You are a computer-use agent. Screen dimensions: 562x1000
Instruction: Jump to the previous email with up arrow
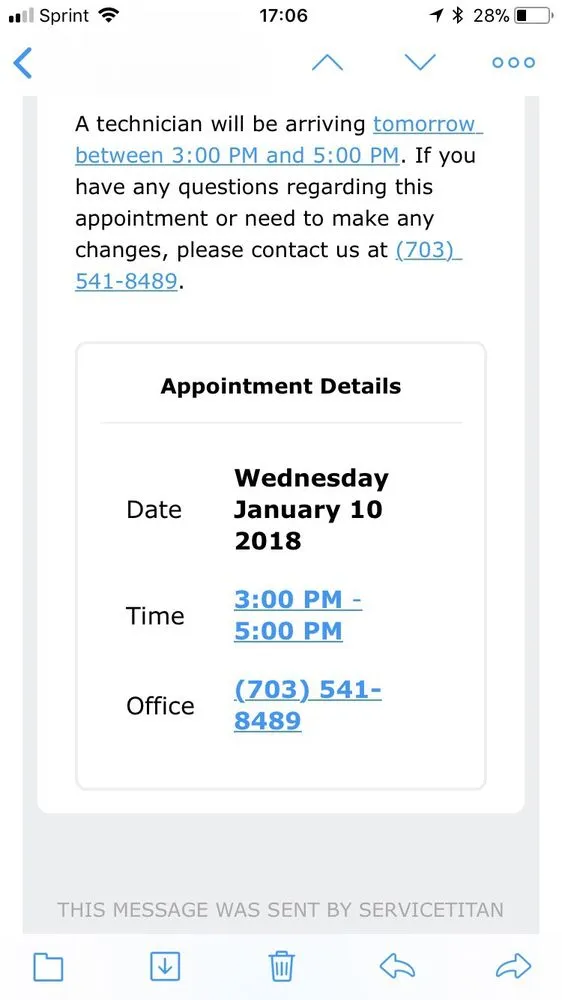pyautogui.click(x=327, y=62)
